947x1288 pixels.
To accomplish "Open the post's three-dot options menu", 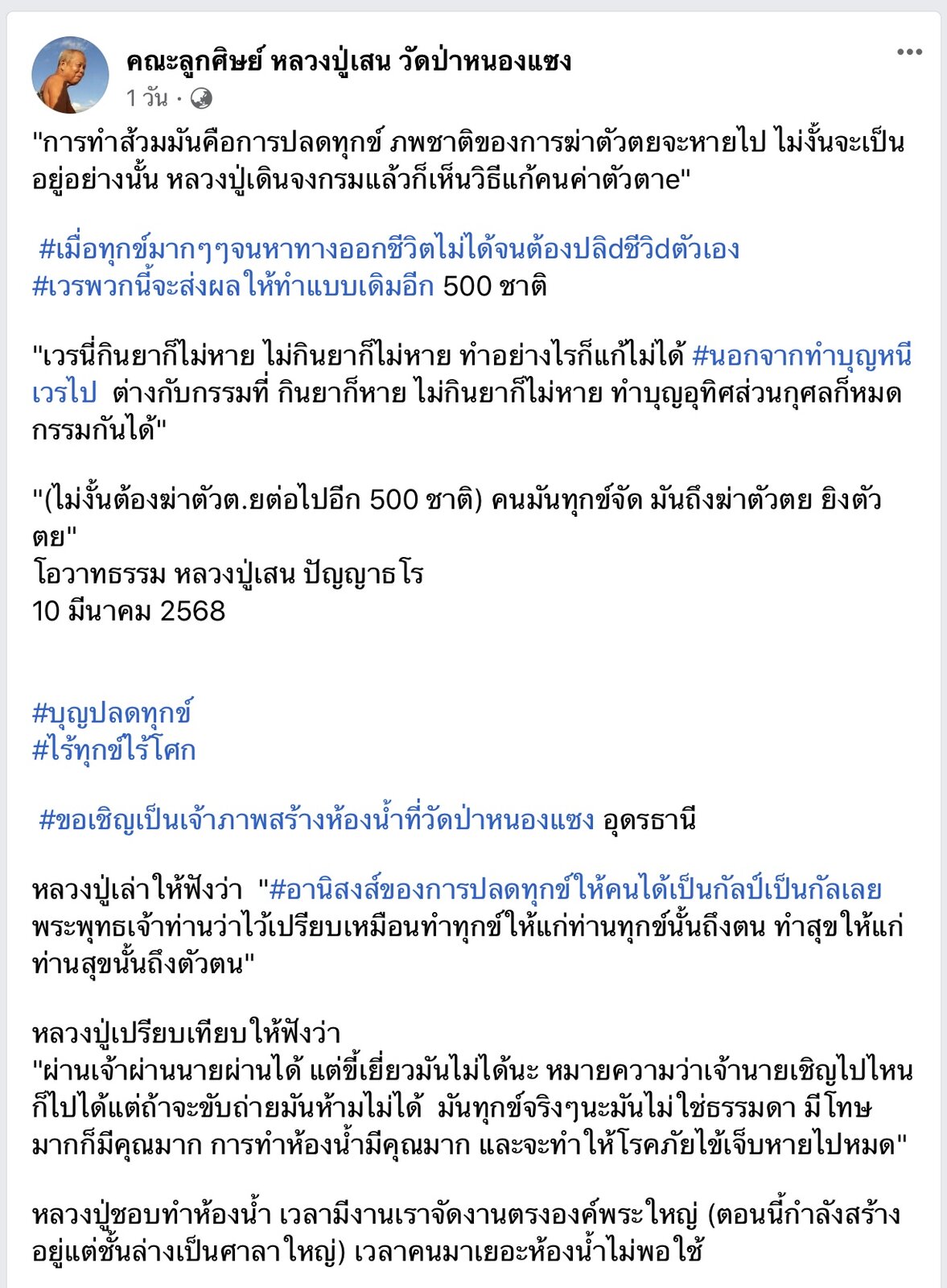I will click(x=909, y=52).
